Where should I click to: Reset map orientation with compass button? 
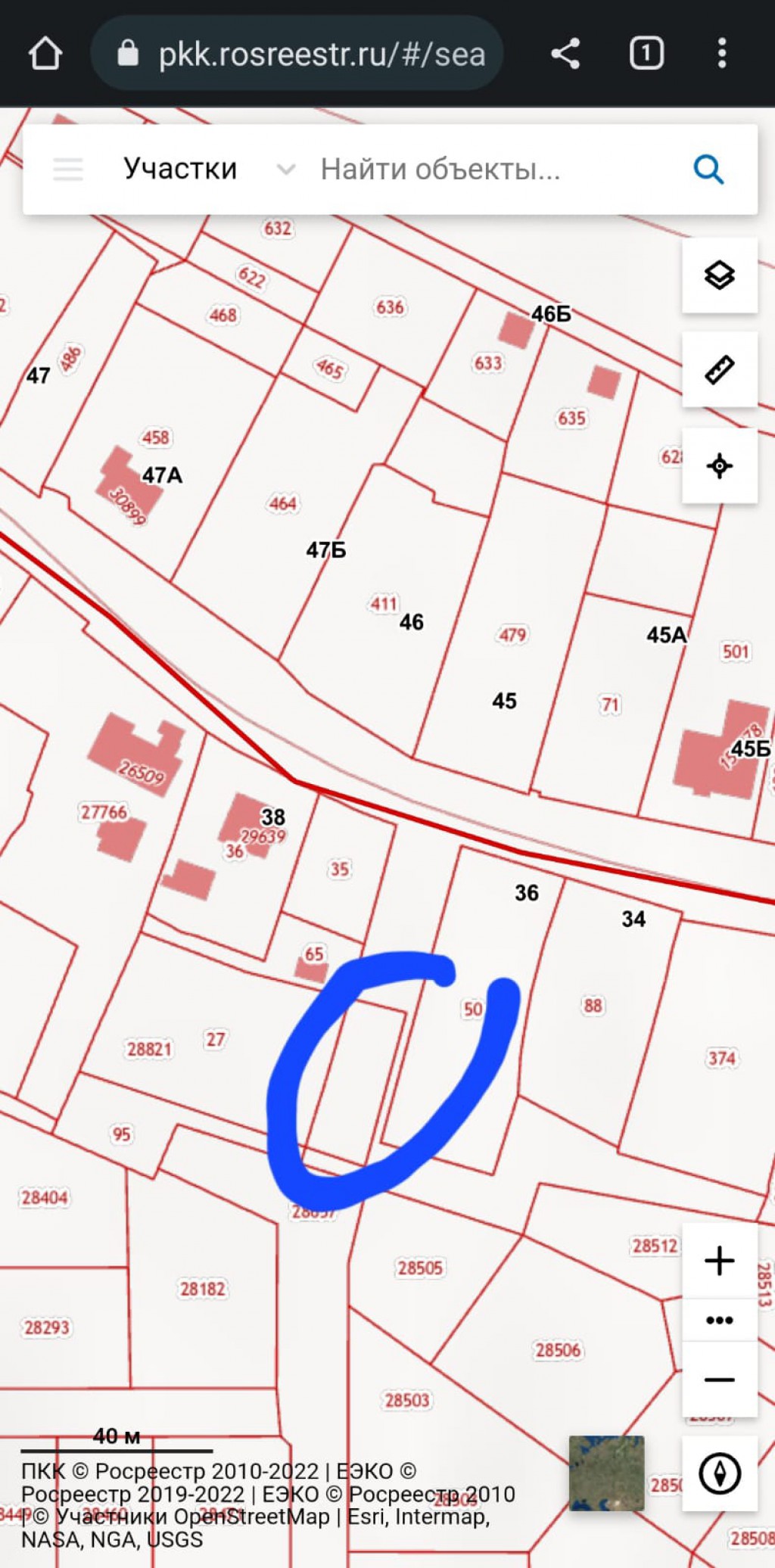(720, 1473)
